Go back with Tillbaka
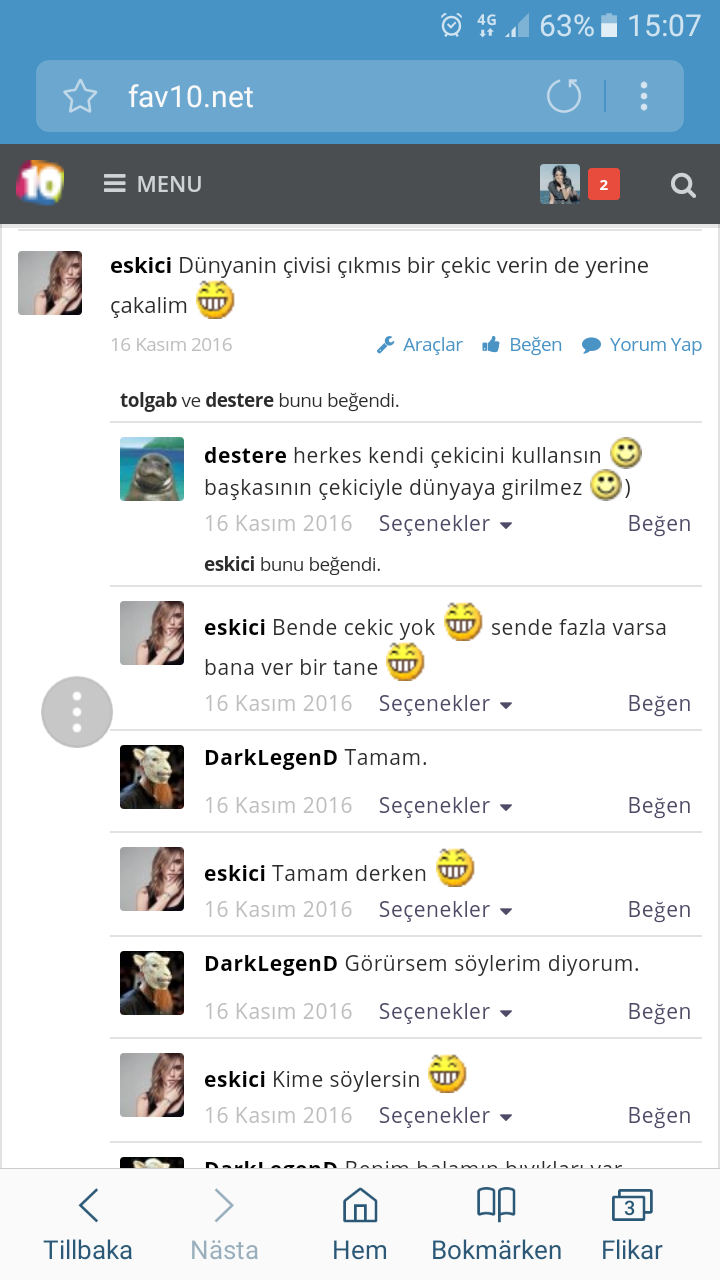The height and width of the screenshot is (1280, 720). 88,1226
